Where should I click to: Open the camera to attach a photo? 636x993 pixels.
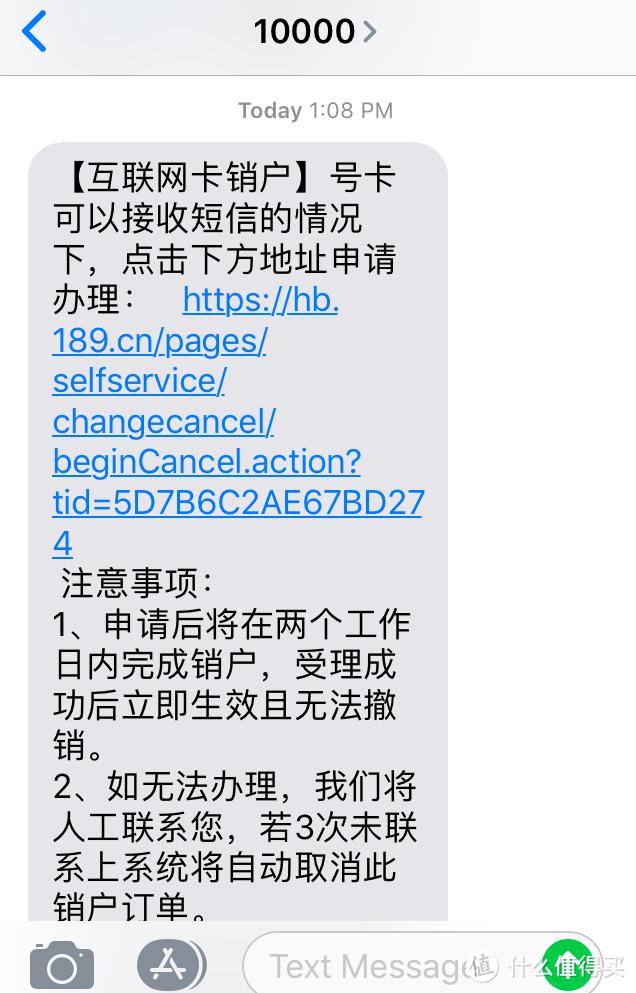62,965
